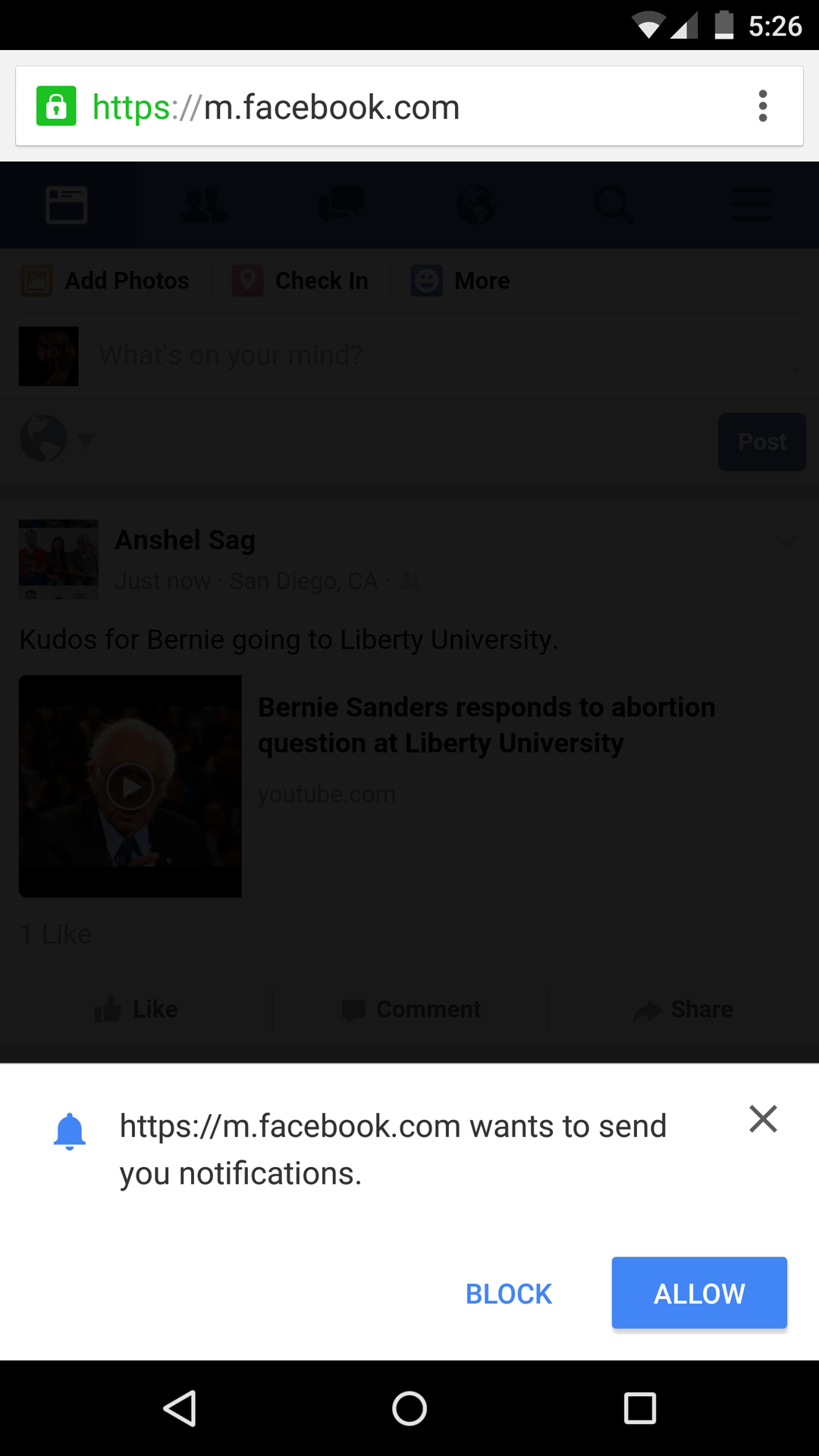Allow Facebook notifications
This screenshot has width=819, height=1456.
[x=698, y=1293]
